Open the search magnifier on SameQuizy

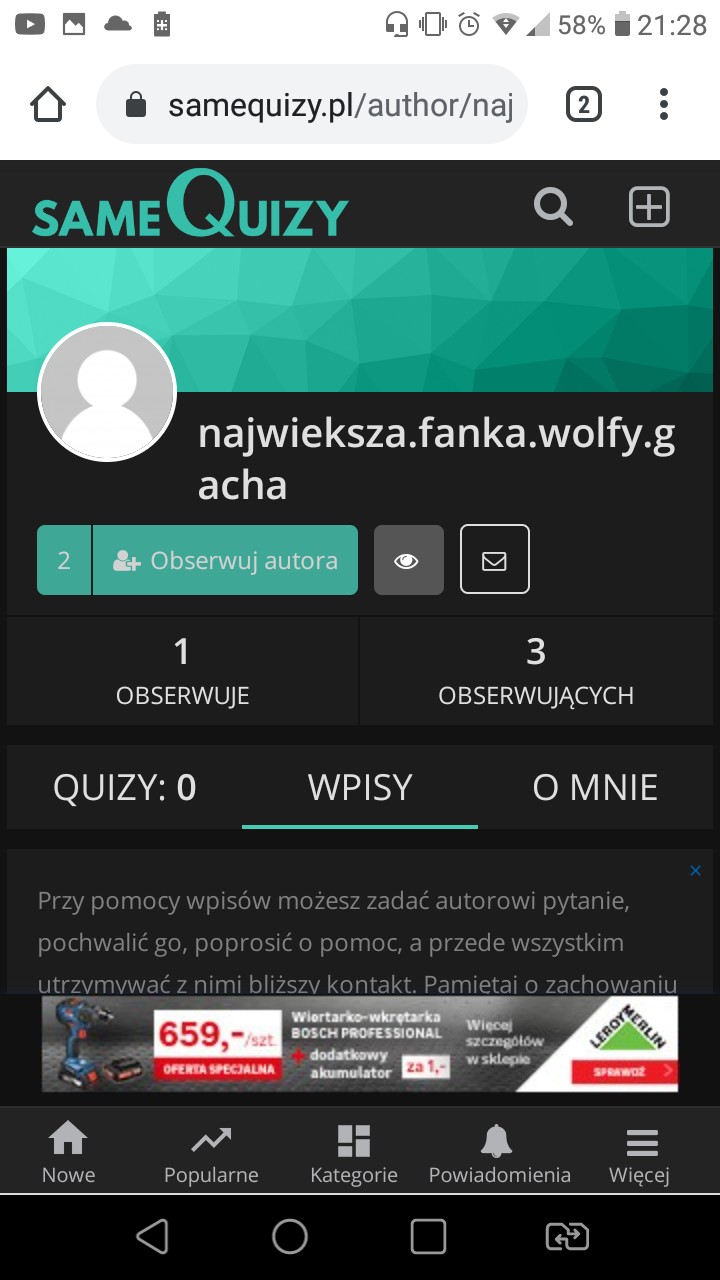click(553, 207)
